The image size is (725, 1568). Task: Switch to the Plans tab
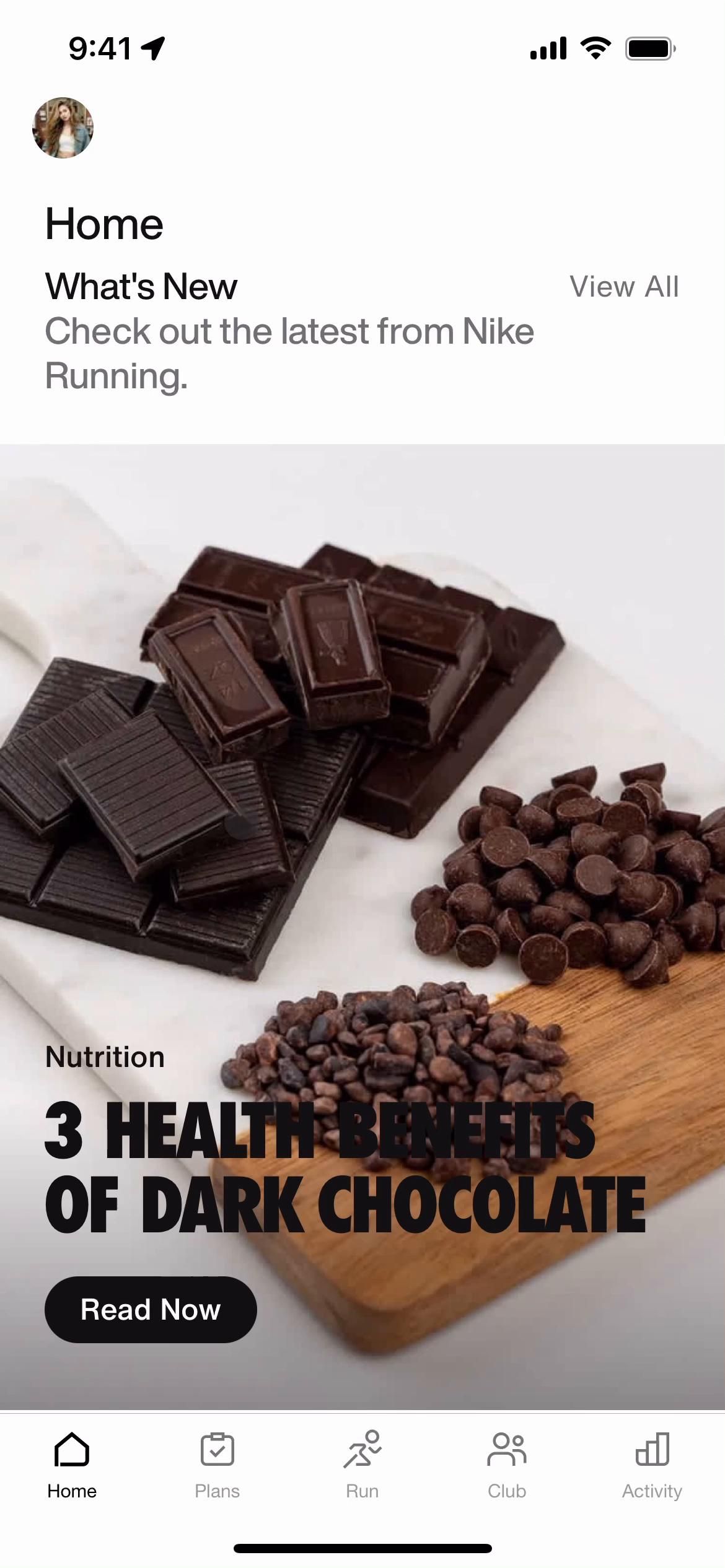coord(217,1464)
